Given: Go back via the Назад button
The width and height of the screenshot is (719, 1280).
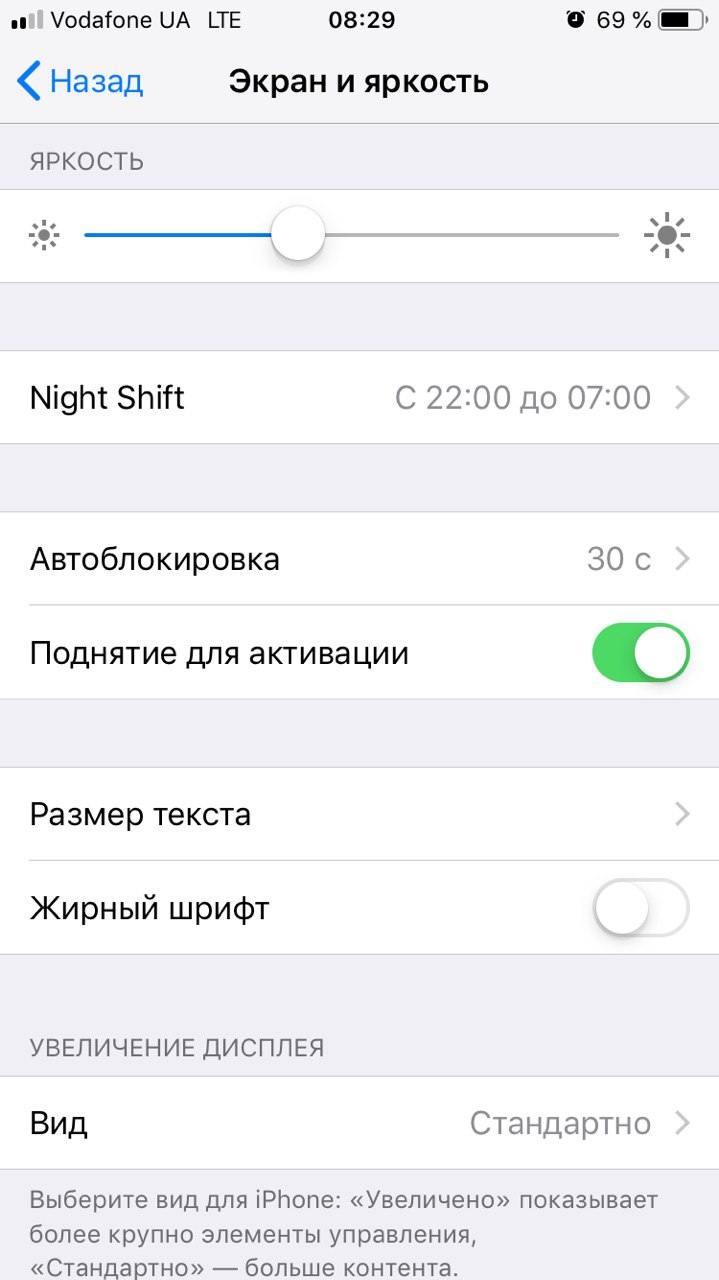Looking at the screenshot, I should 80,81.
